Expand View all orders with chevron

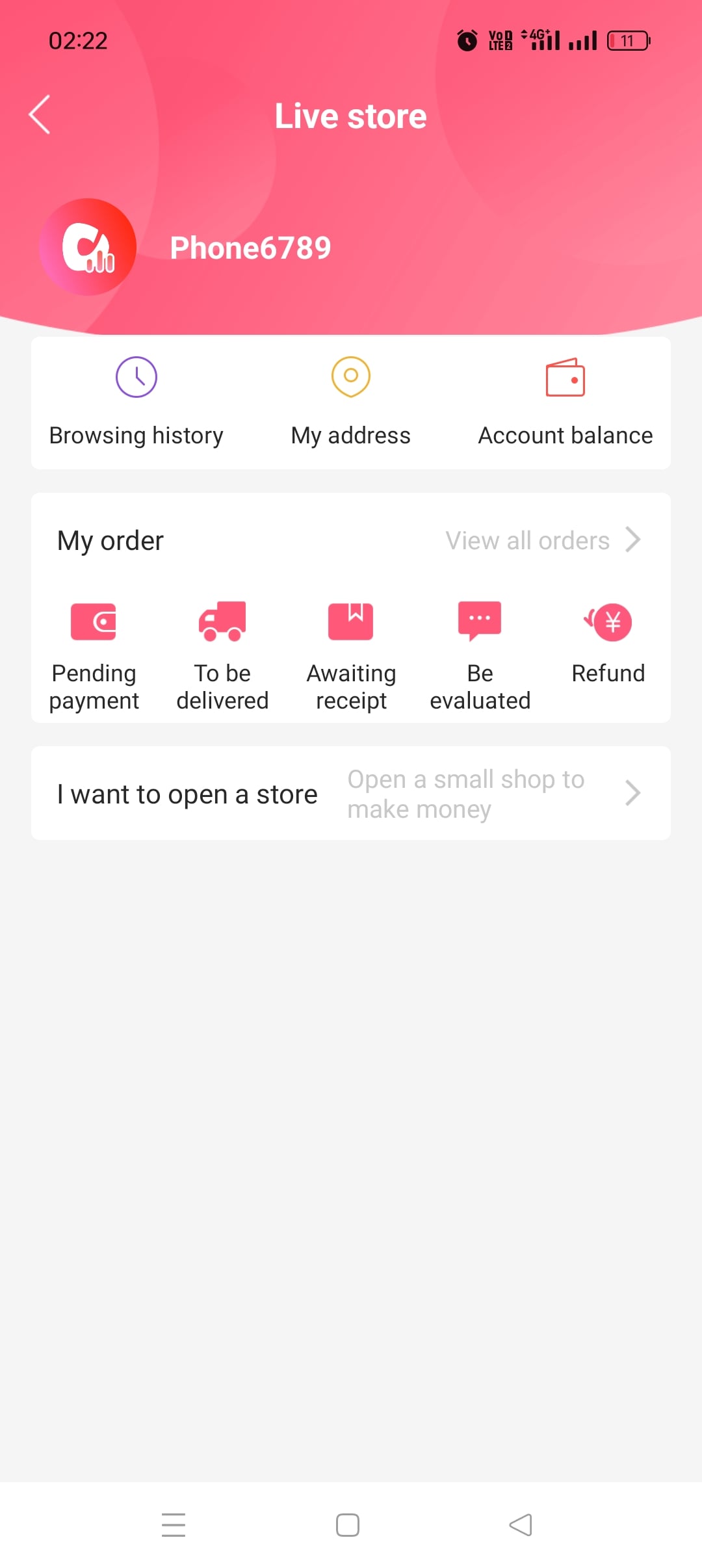coord(632,540)
